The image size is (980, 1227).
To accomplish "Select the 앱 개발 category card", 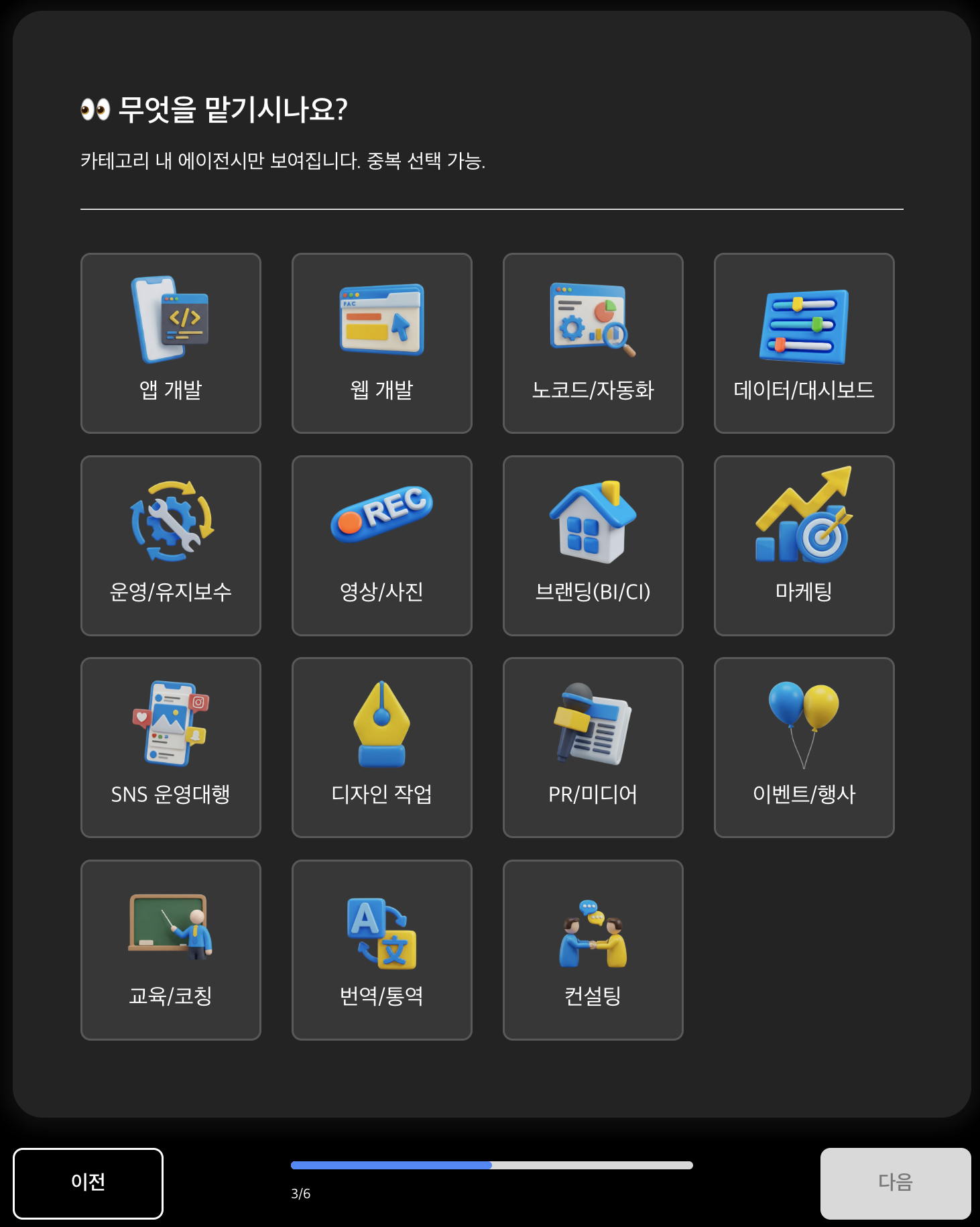I will pyautogui.click(x=170, y=343).
